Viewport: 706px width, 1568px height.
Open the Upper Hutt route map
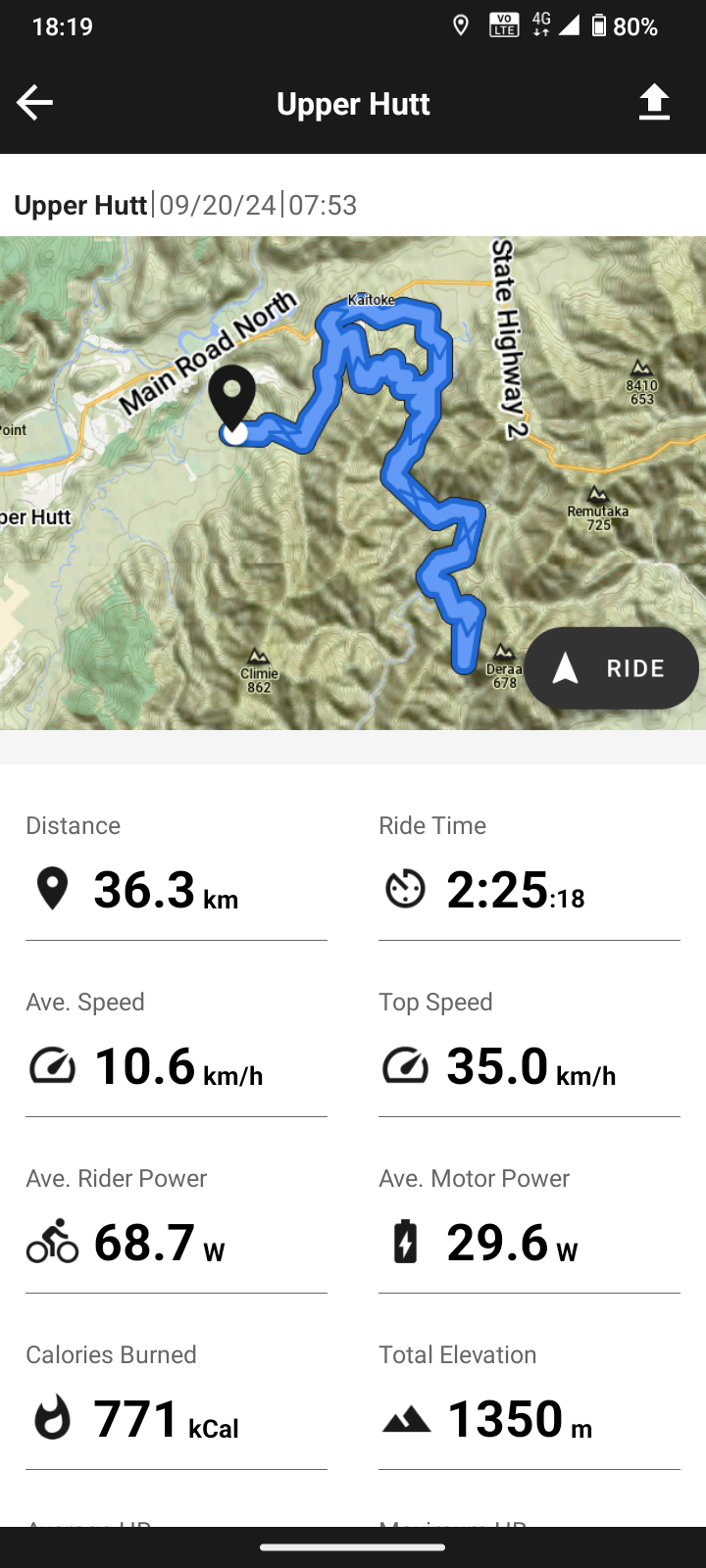pyautogui.click(x=294, y=549)
